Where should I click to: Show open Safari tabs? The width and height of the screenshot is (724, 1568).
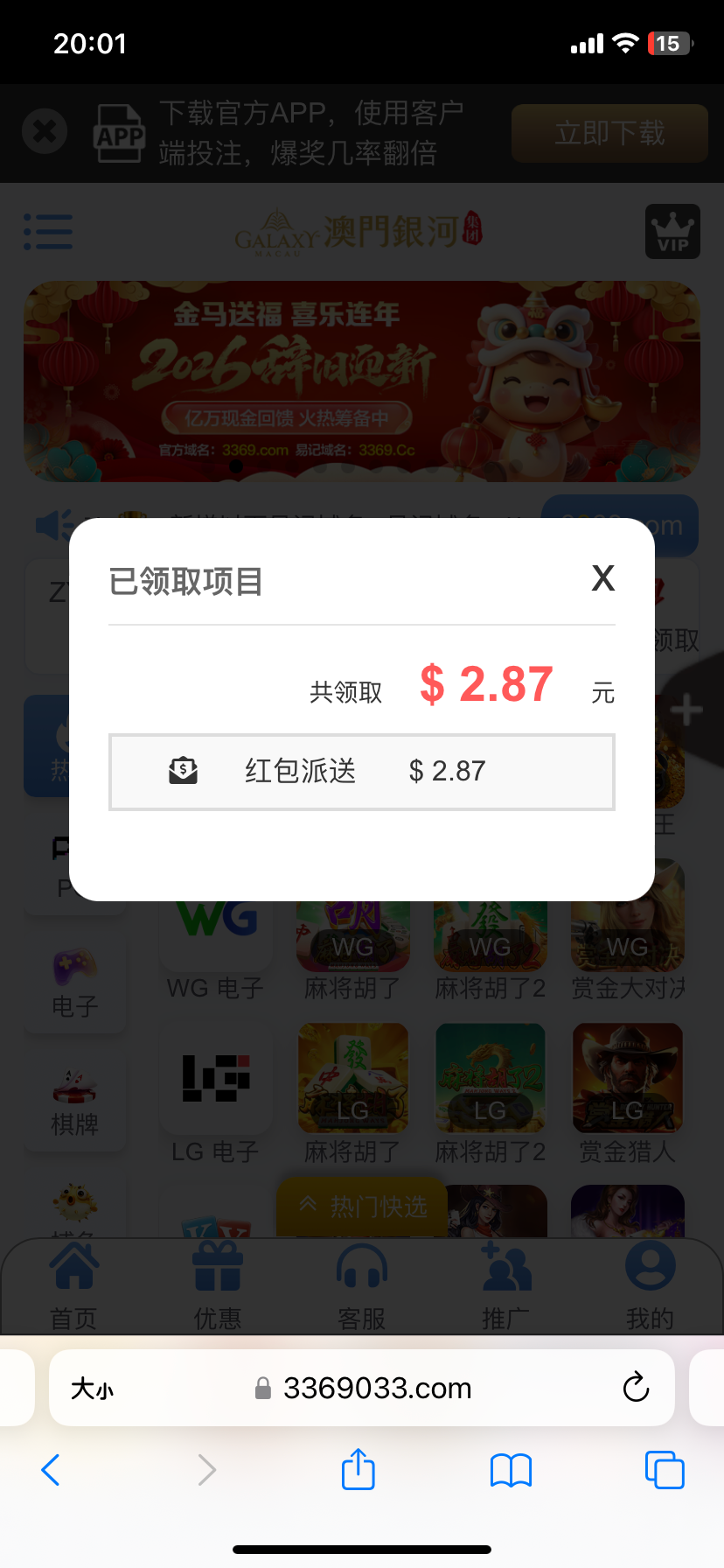pos(664,1470)
